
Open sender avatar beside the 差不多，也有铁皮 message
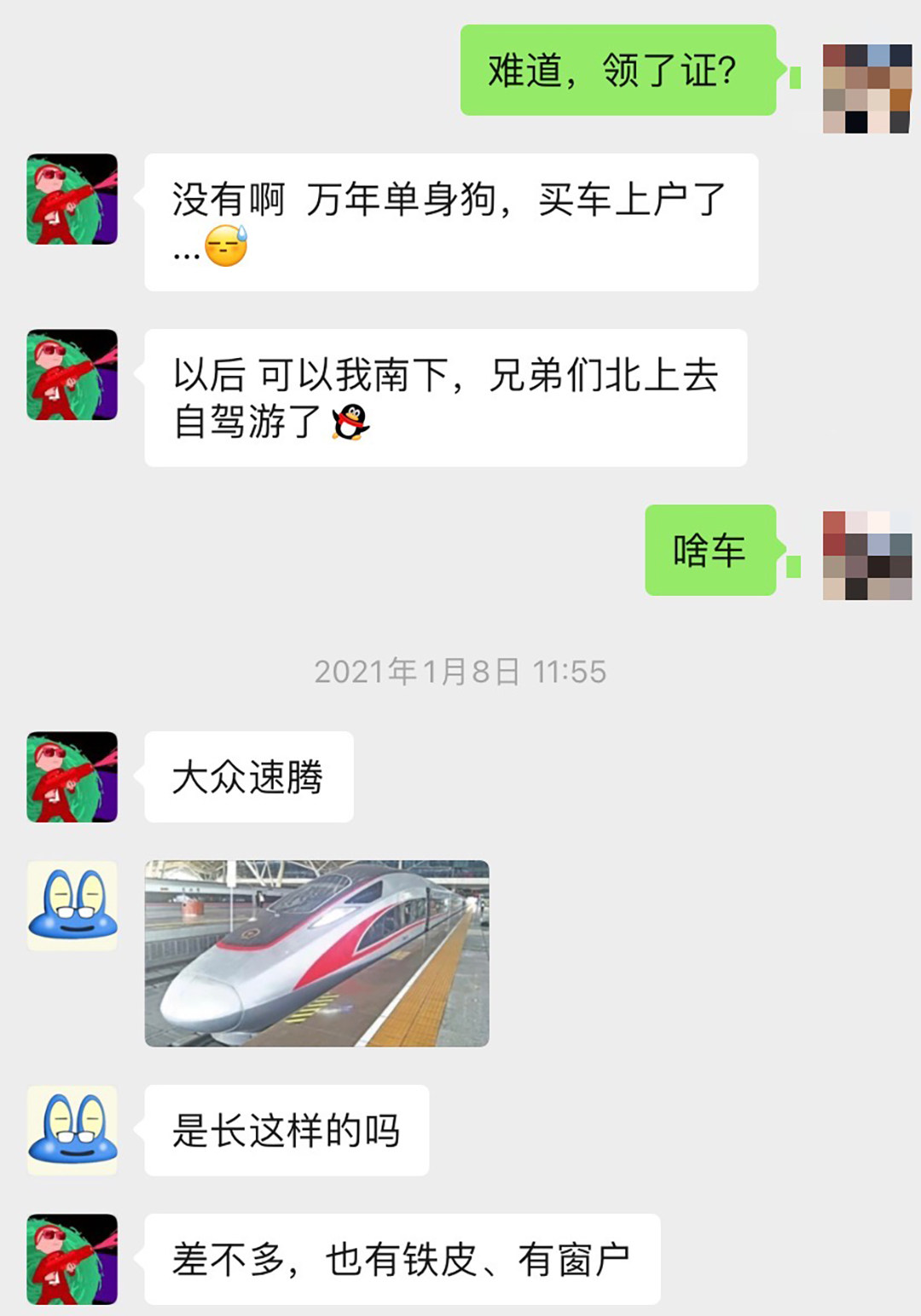tap(72, 1259)
